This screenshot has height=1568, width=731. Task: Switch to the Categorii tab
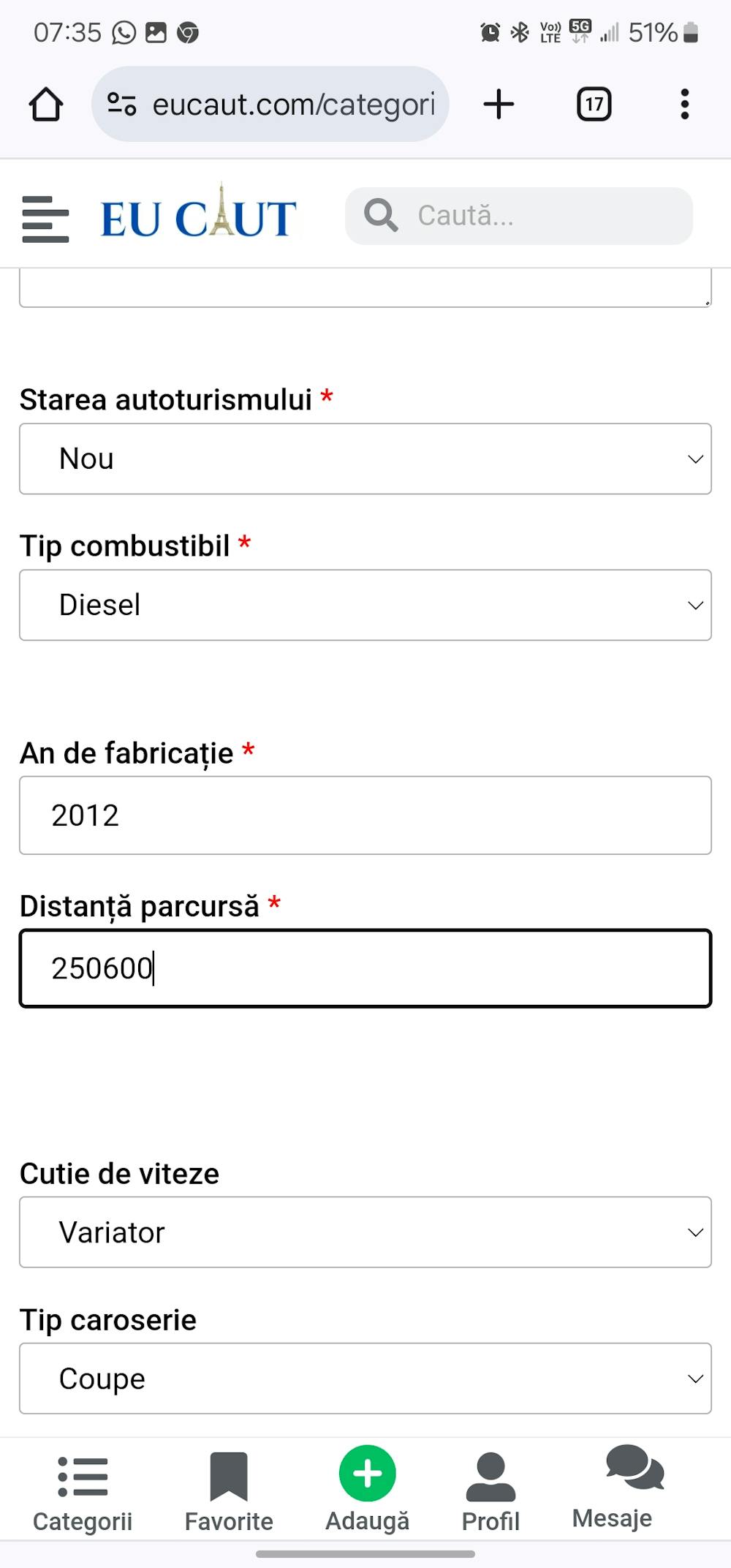[83, 1492]
